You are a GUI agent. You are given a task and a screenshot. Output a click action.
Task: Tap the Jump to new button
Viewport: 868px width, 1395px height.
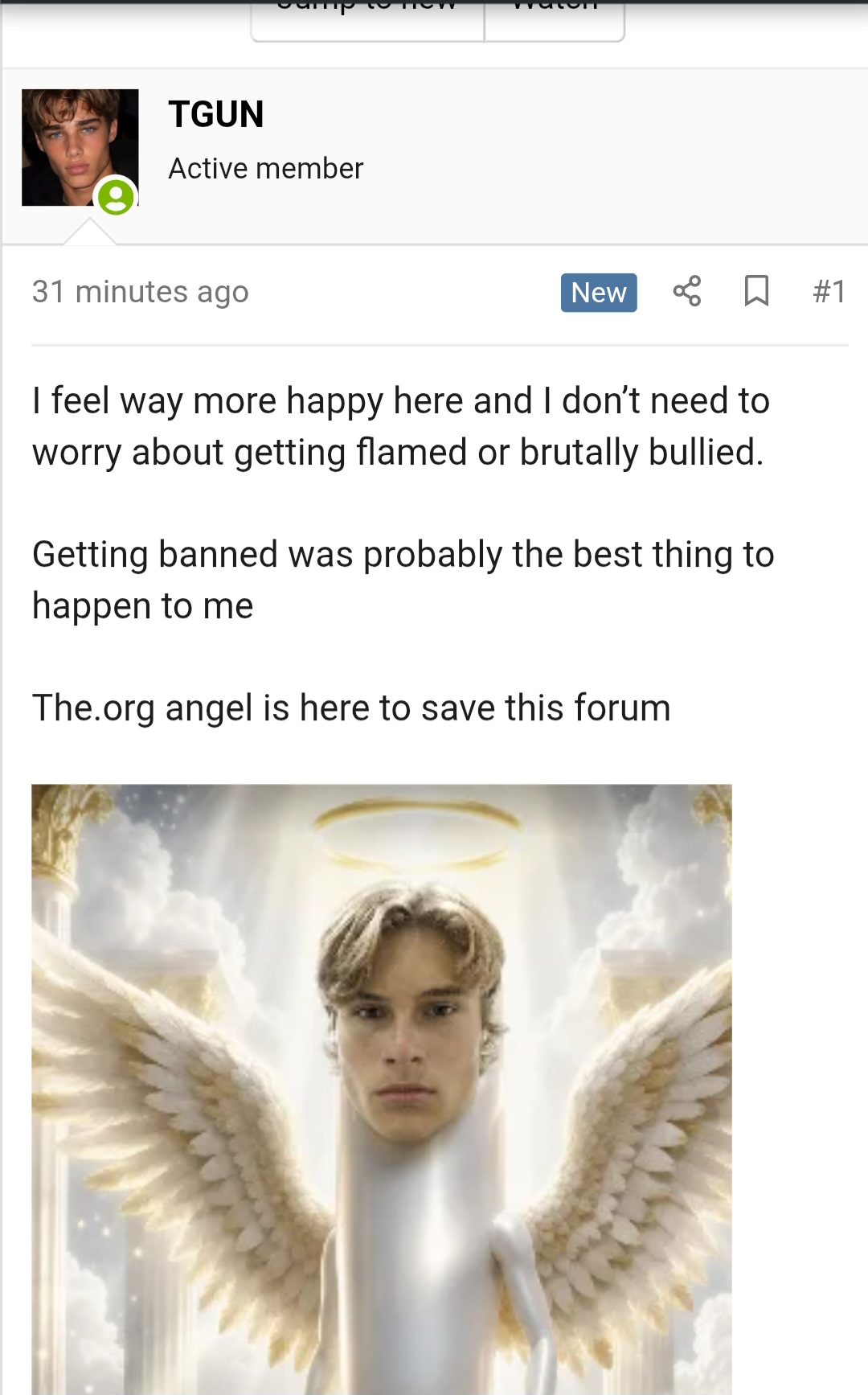368,19
